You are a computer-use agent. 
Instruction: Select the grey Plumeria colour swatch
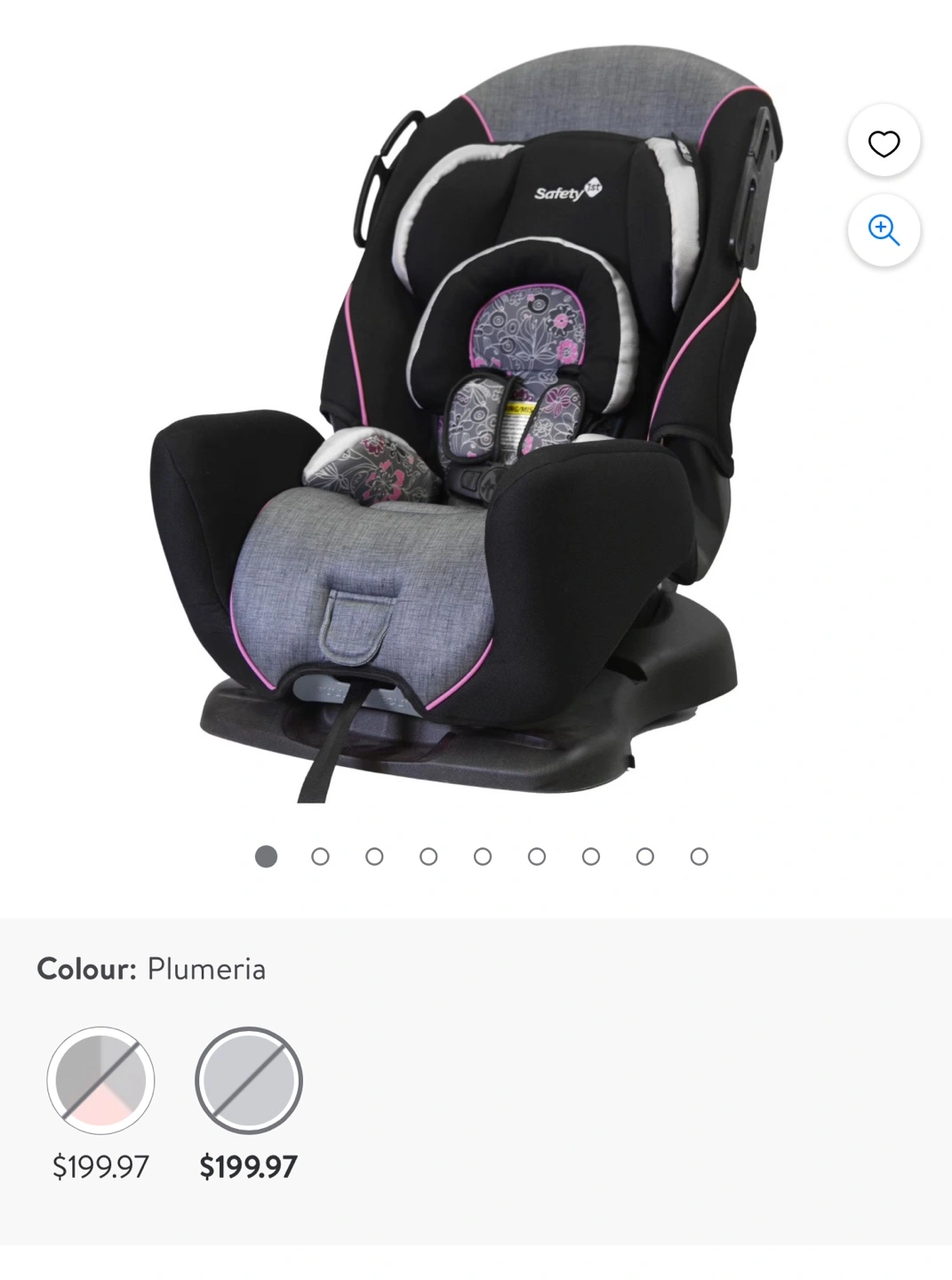point(249,1080)
